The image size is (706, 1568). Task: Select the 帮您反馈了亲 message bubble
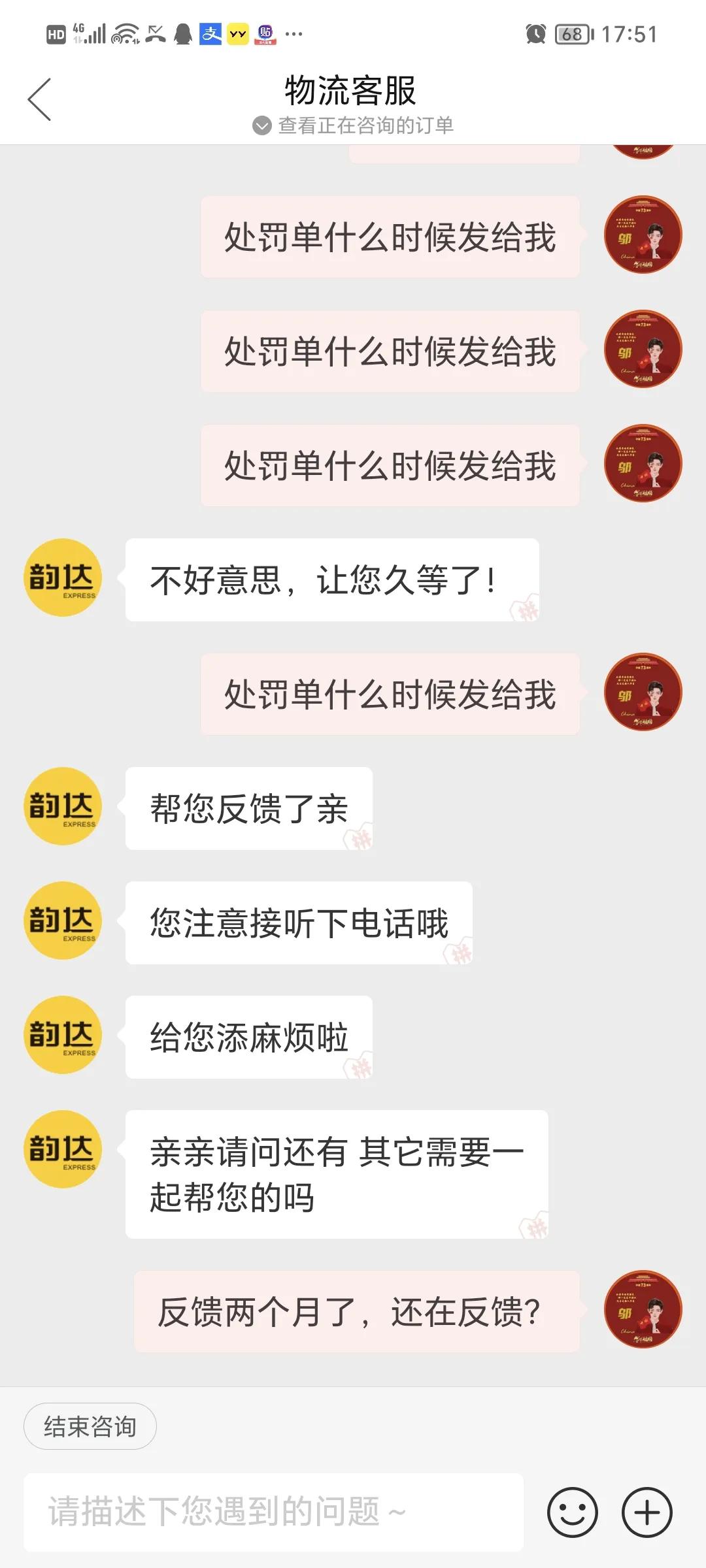[248, 807]
